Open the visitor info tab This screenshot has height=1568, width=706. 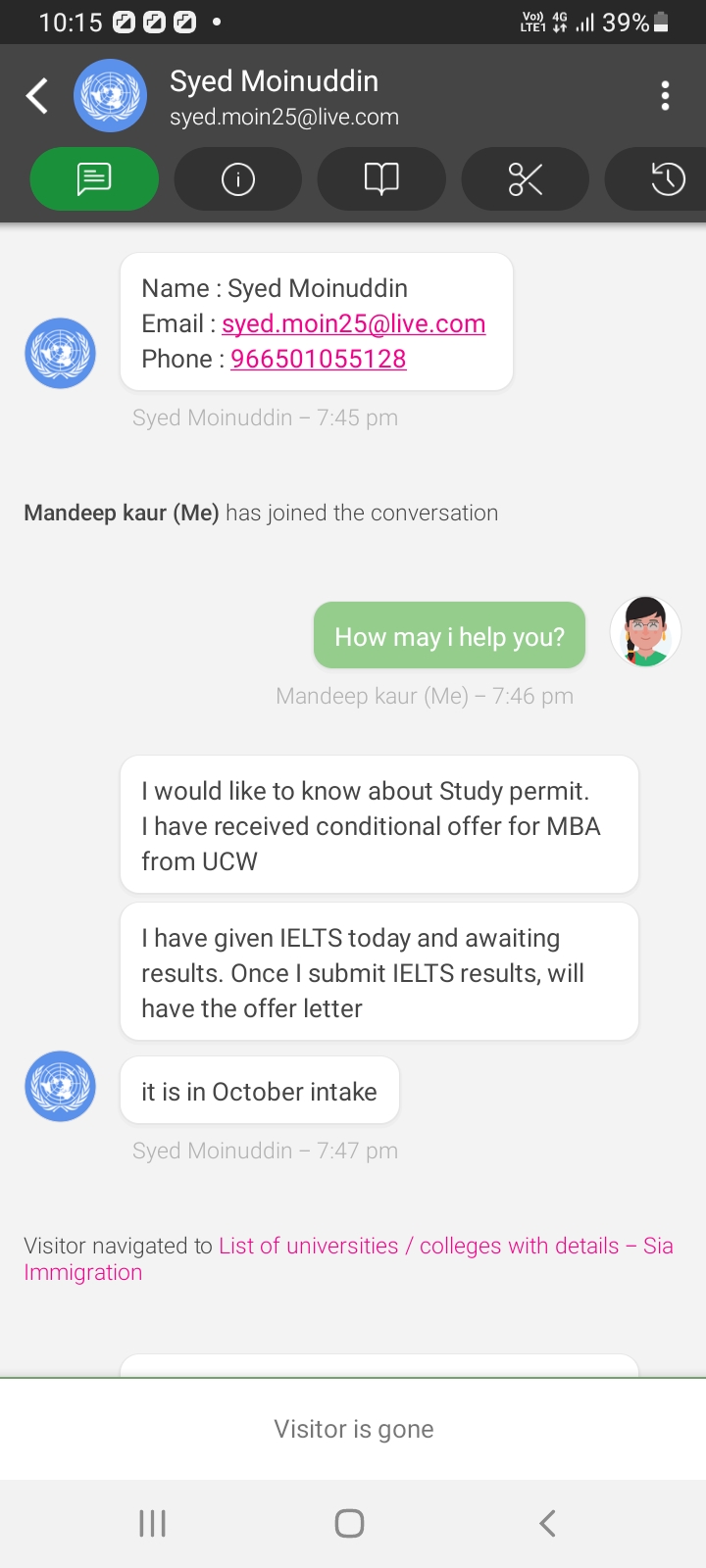coord(237,178)
